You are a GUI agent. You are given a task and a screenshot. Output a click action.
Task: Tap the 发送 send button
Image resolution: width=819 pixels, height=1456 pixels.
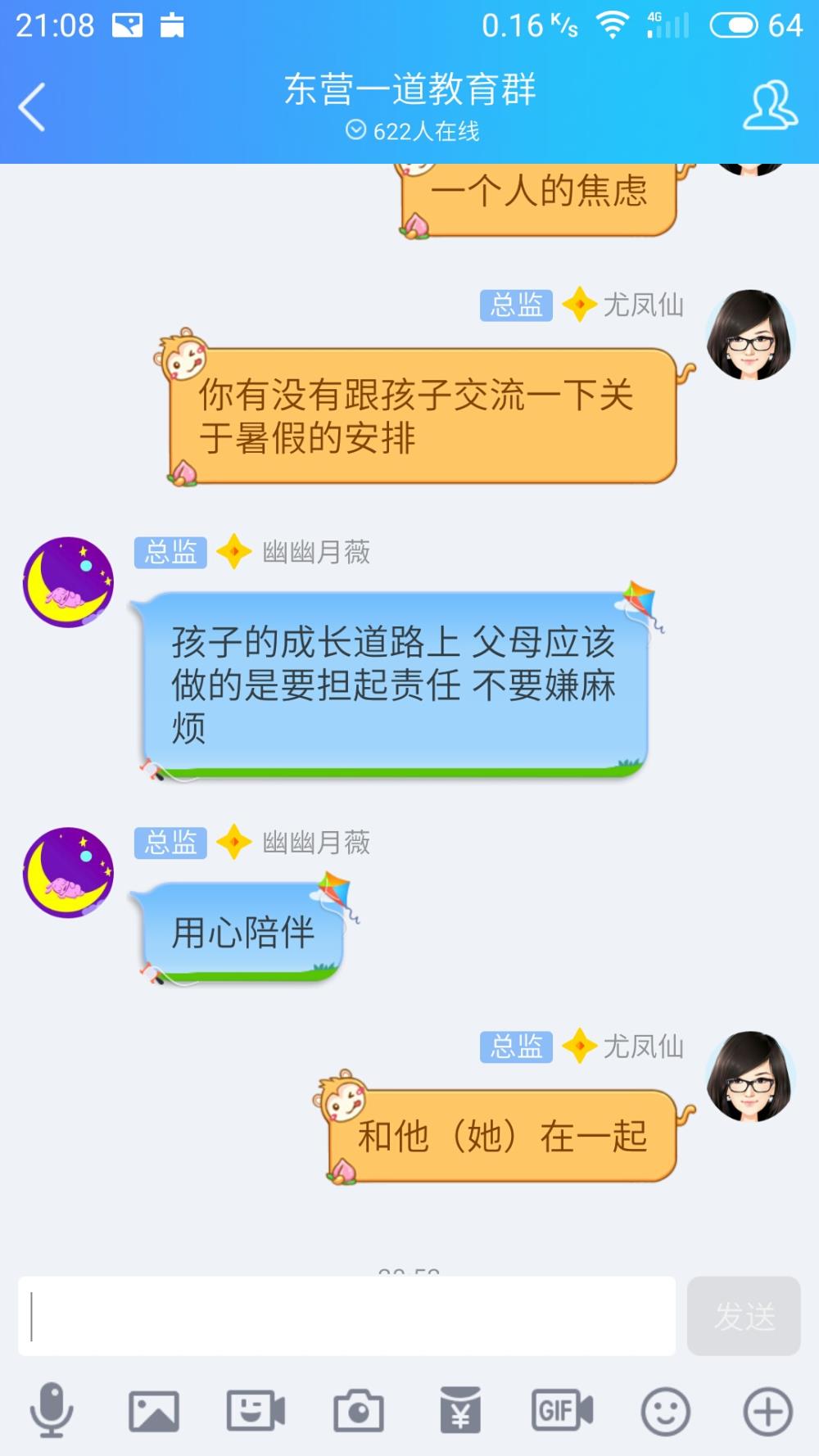click(744, 1316)
